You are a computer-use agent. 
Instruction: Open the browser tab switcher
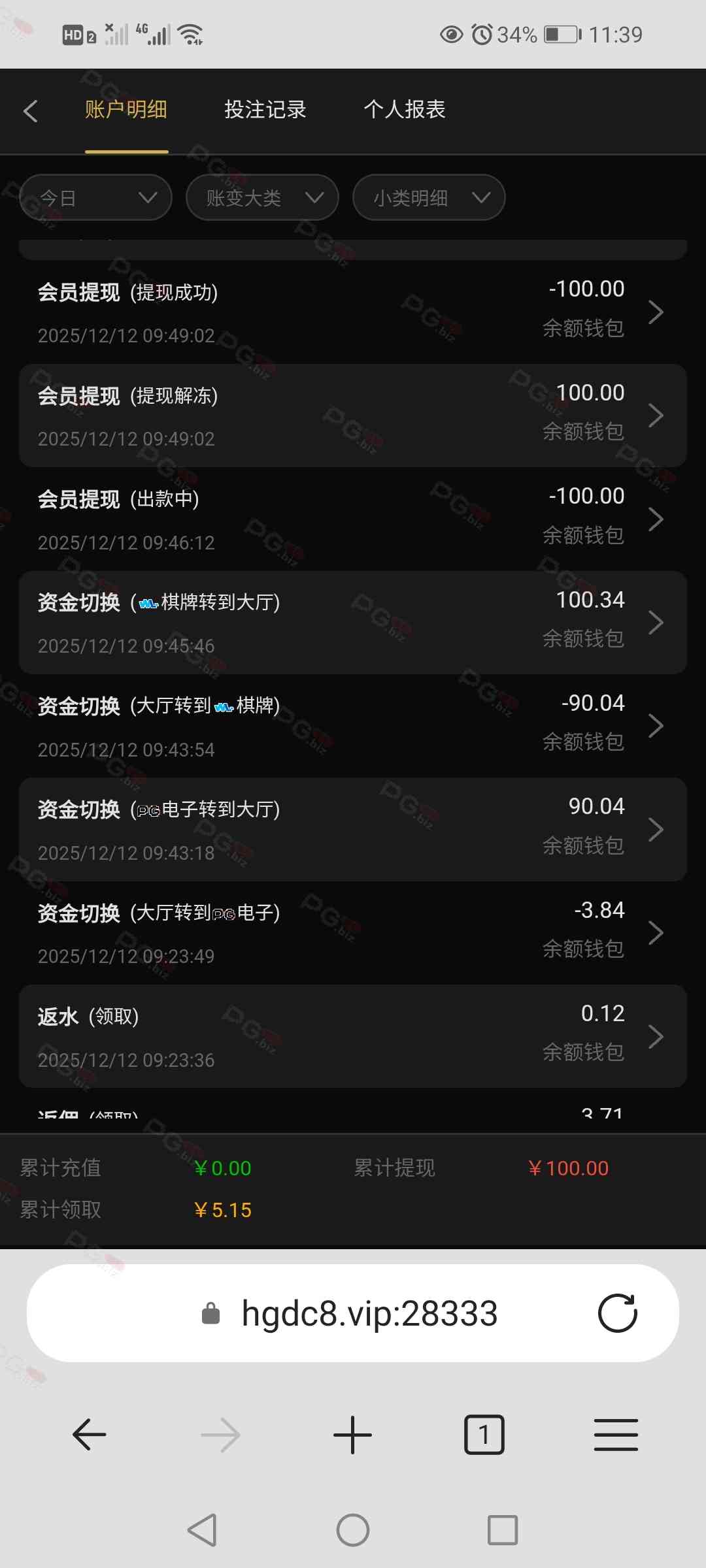(484, 1435)
